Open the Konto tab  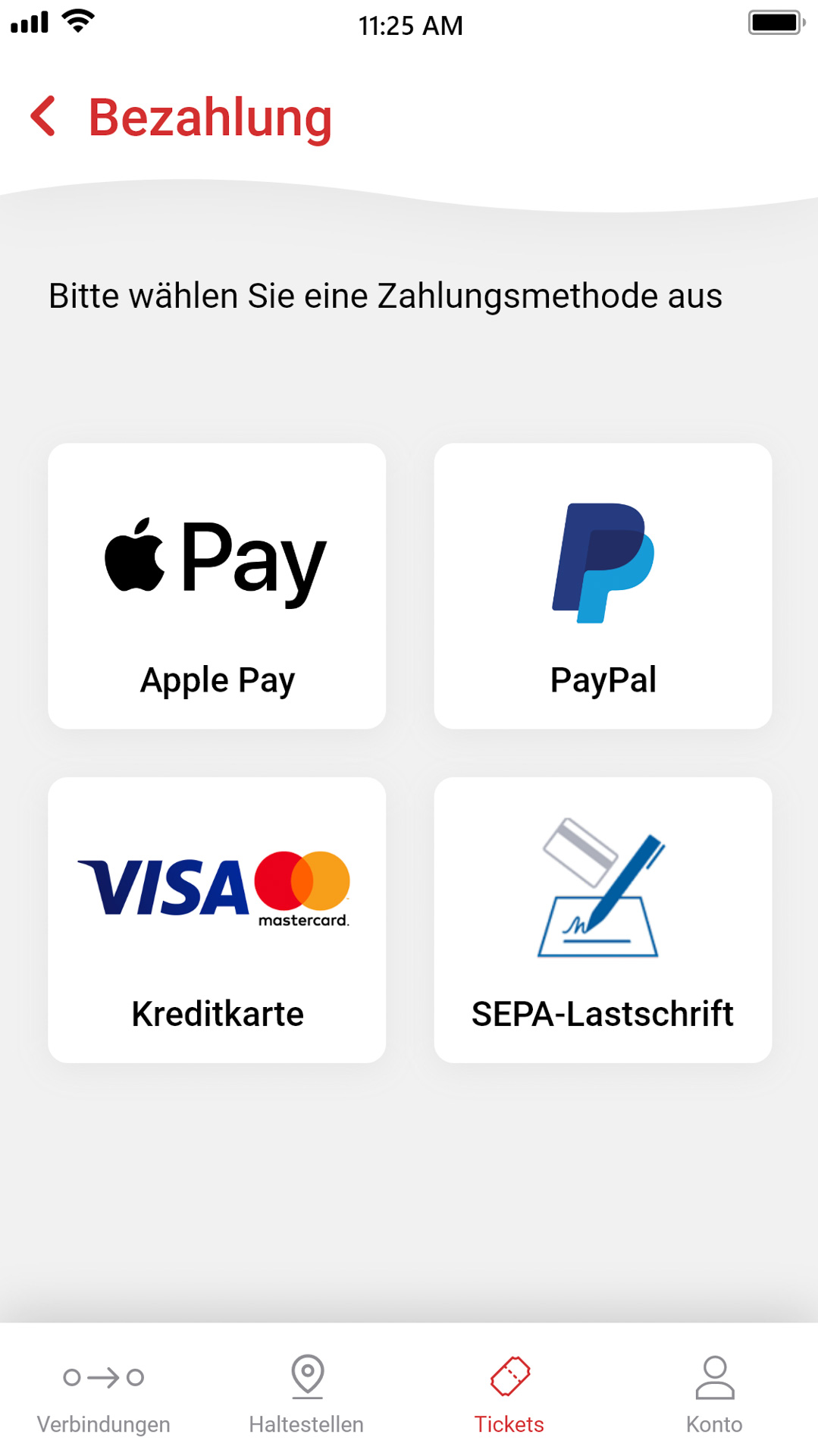[x=714, y=1395]
